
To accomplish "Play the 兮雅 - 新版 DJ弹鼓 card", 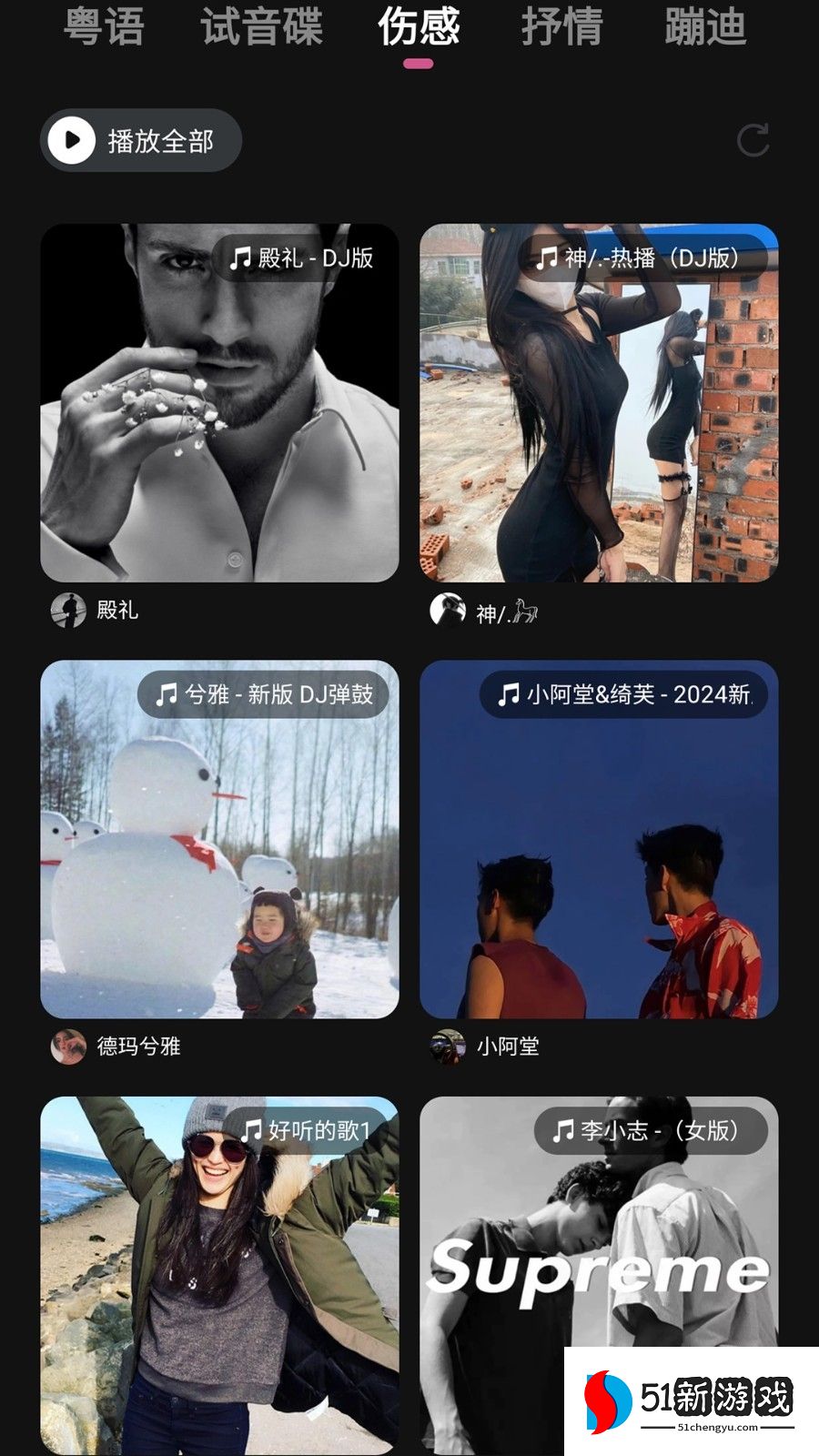I will tap(219, 839).
